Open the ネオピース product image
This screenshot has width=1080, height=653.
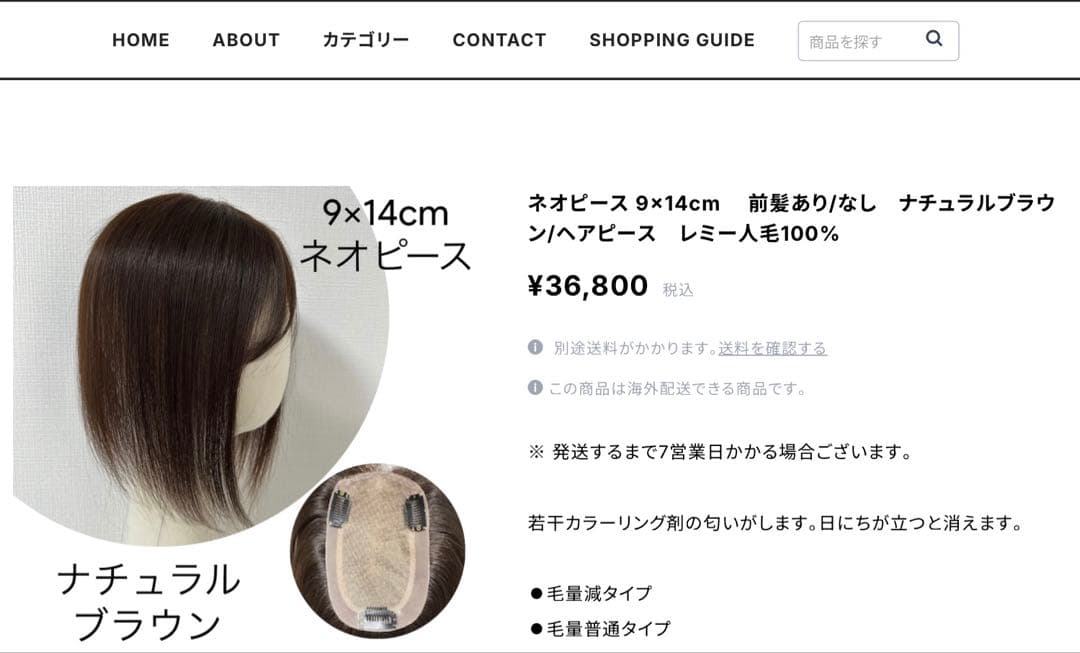[250, 410]
